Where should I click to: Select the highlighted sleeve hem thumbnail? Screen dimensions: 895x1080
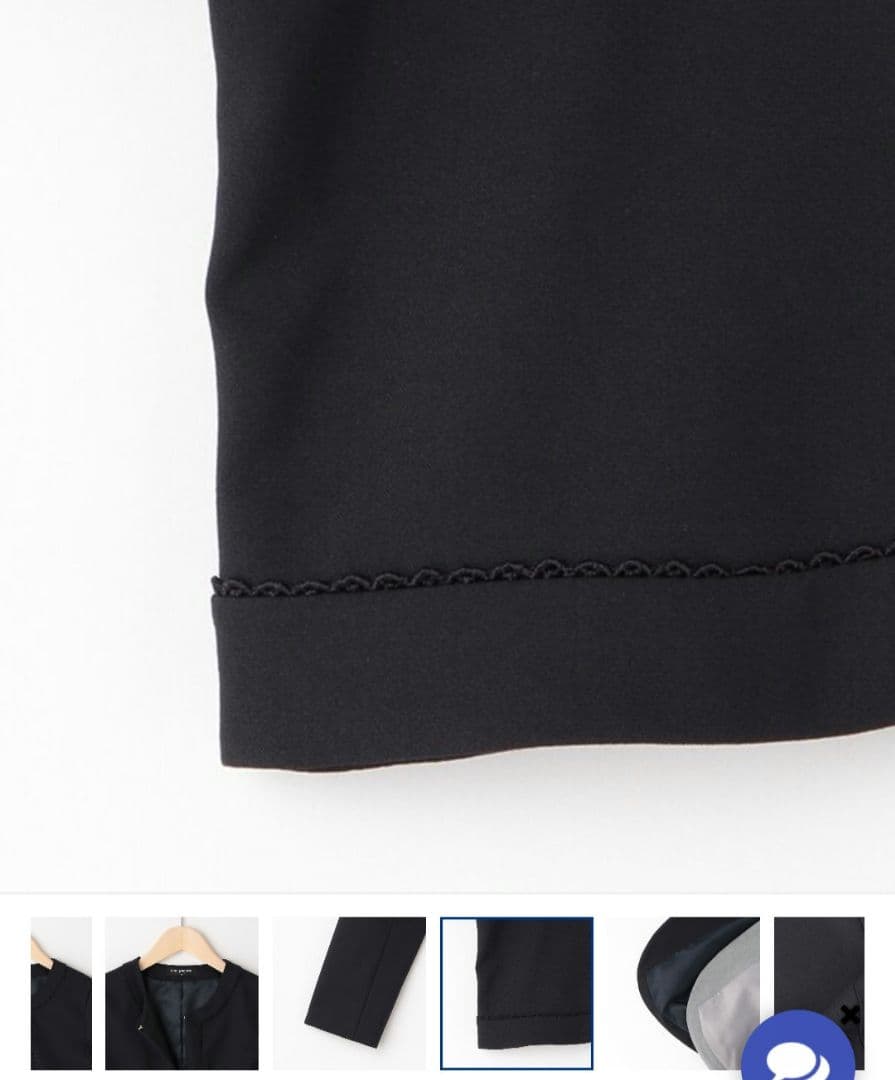[517, 993]
